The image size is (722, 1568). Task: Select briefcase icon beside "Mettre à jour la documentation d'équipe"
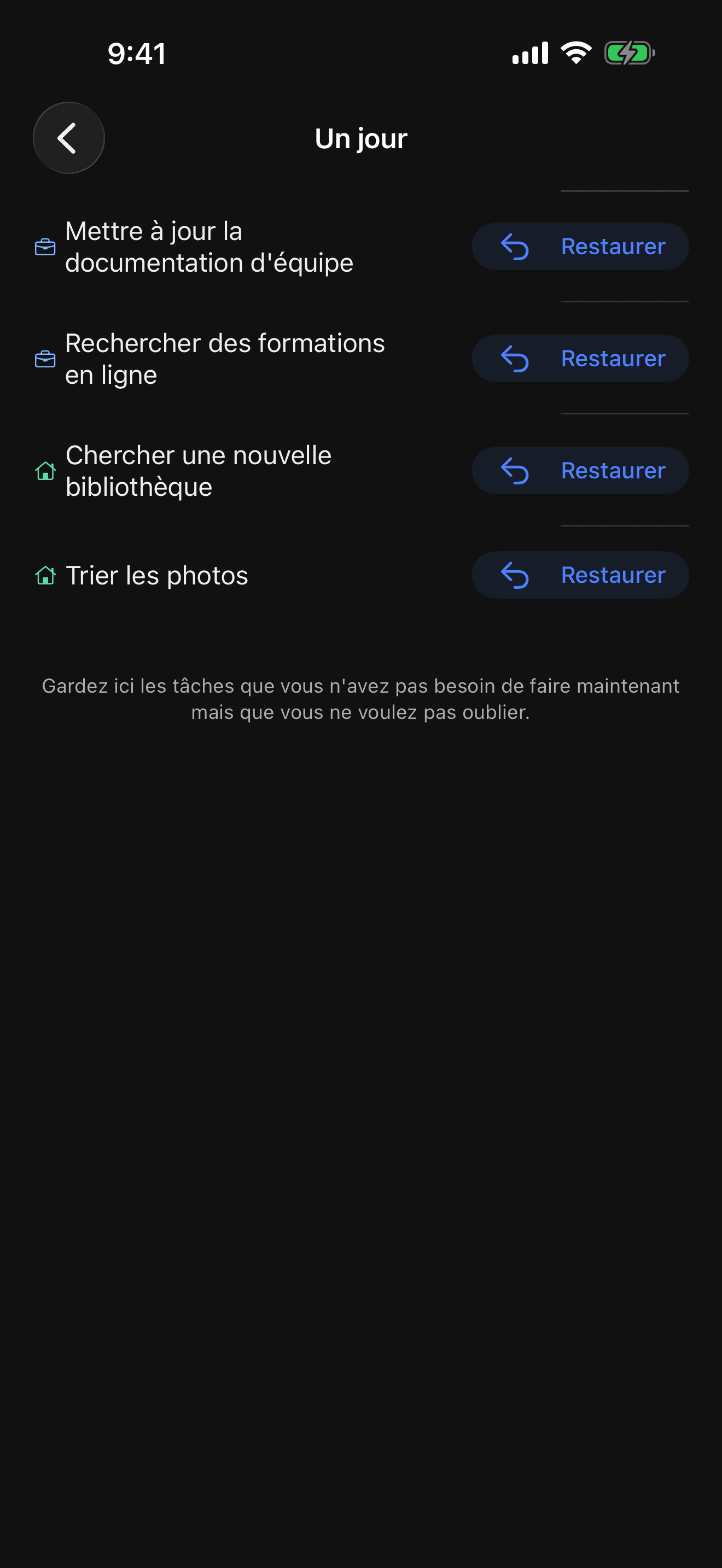[x=44, y=246]
